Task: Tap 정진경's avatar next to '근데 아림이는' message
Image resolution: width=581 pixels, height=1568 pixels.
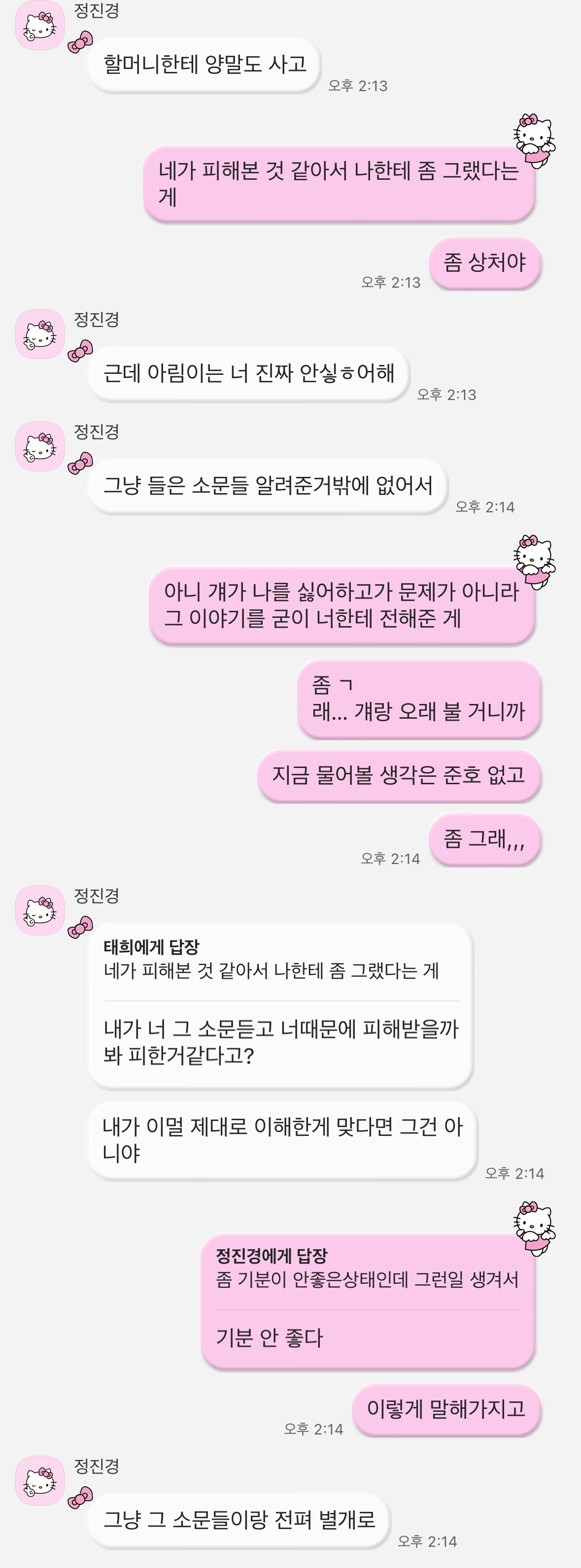Action: point(39,334)
